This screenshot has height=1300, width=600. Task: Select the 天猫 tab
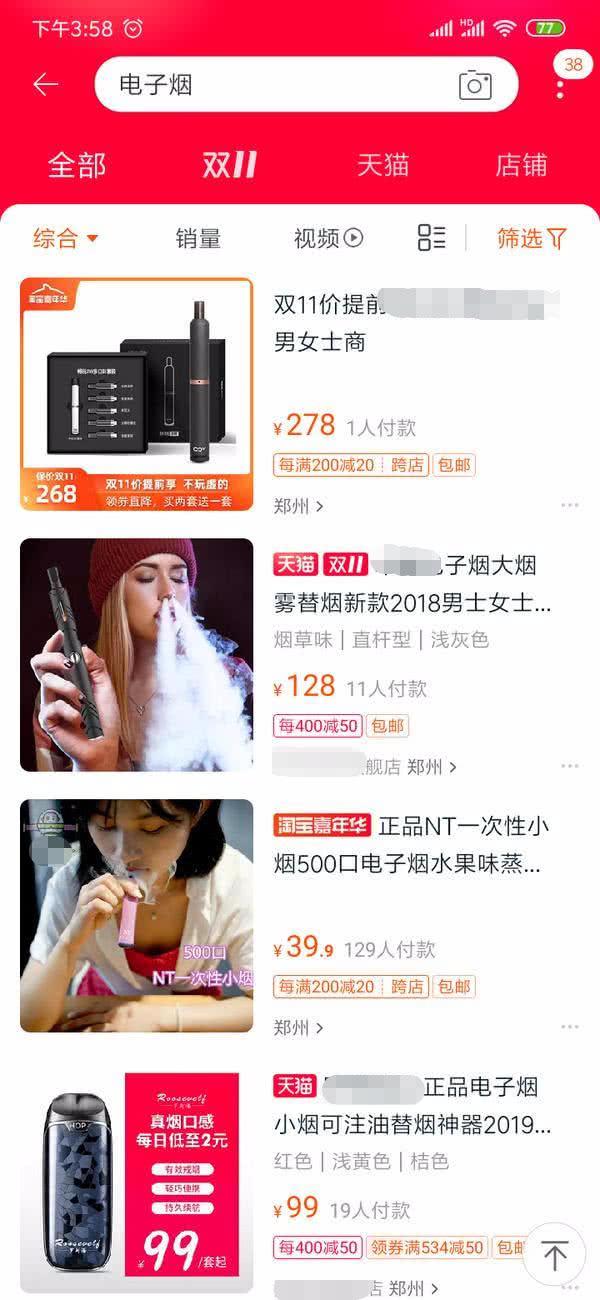coord(383,165)
